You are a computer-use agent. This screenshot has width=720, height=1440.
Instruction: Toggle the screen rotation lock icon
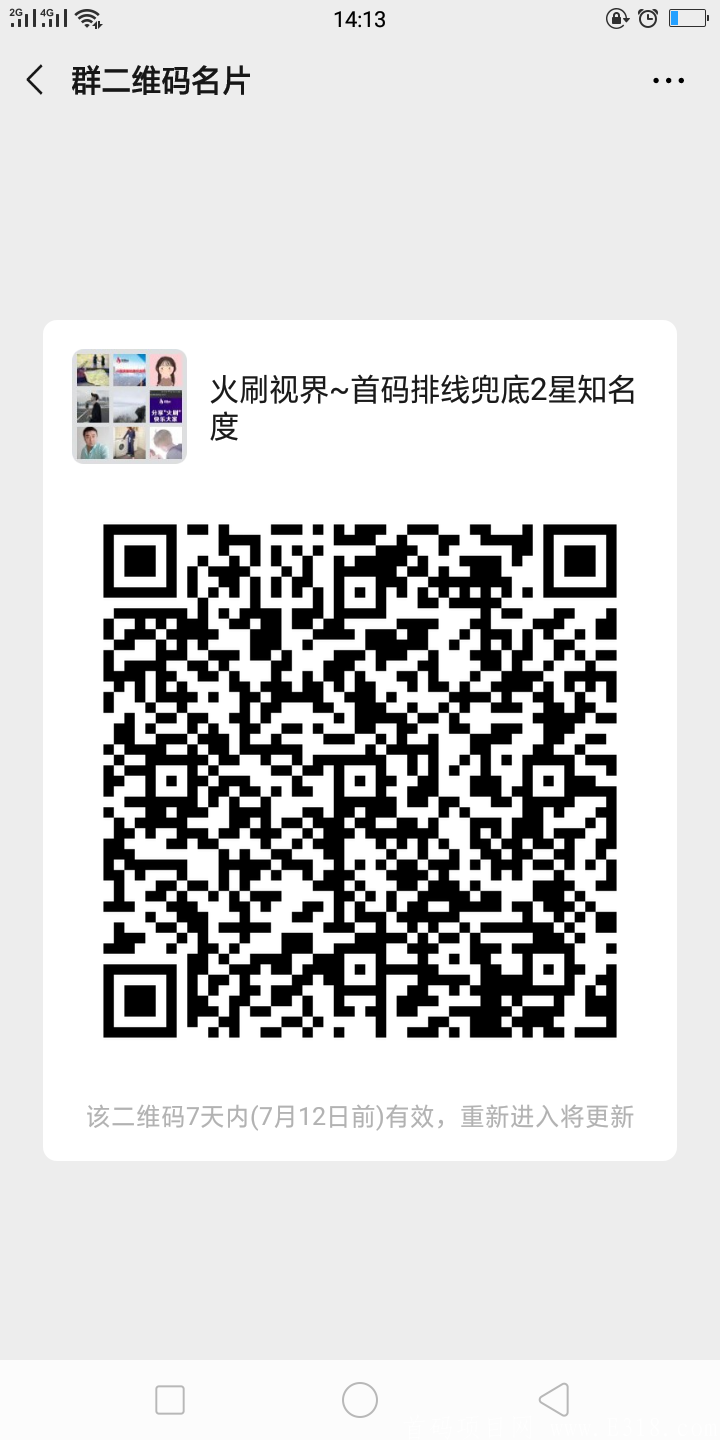(617, 17)
